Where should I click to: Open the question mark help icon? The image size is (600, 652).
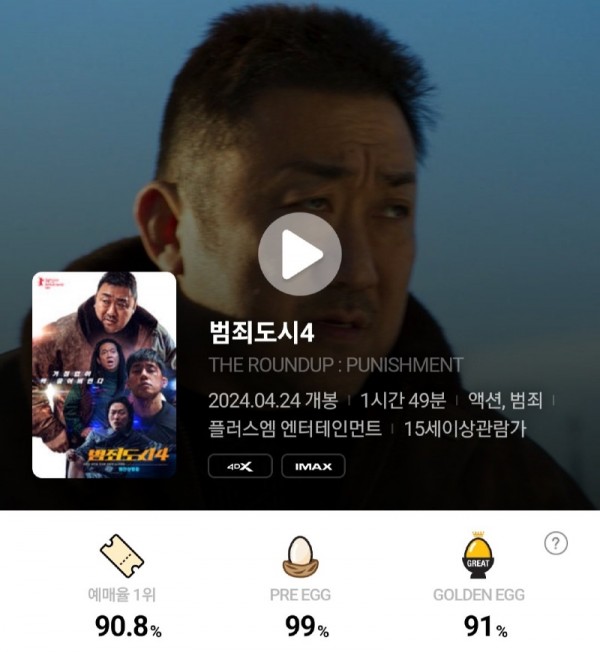(556, 544)
